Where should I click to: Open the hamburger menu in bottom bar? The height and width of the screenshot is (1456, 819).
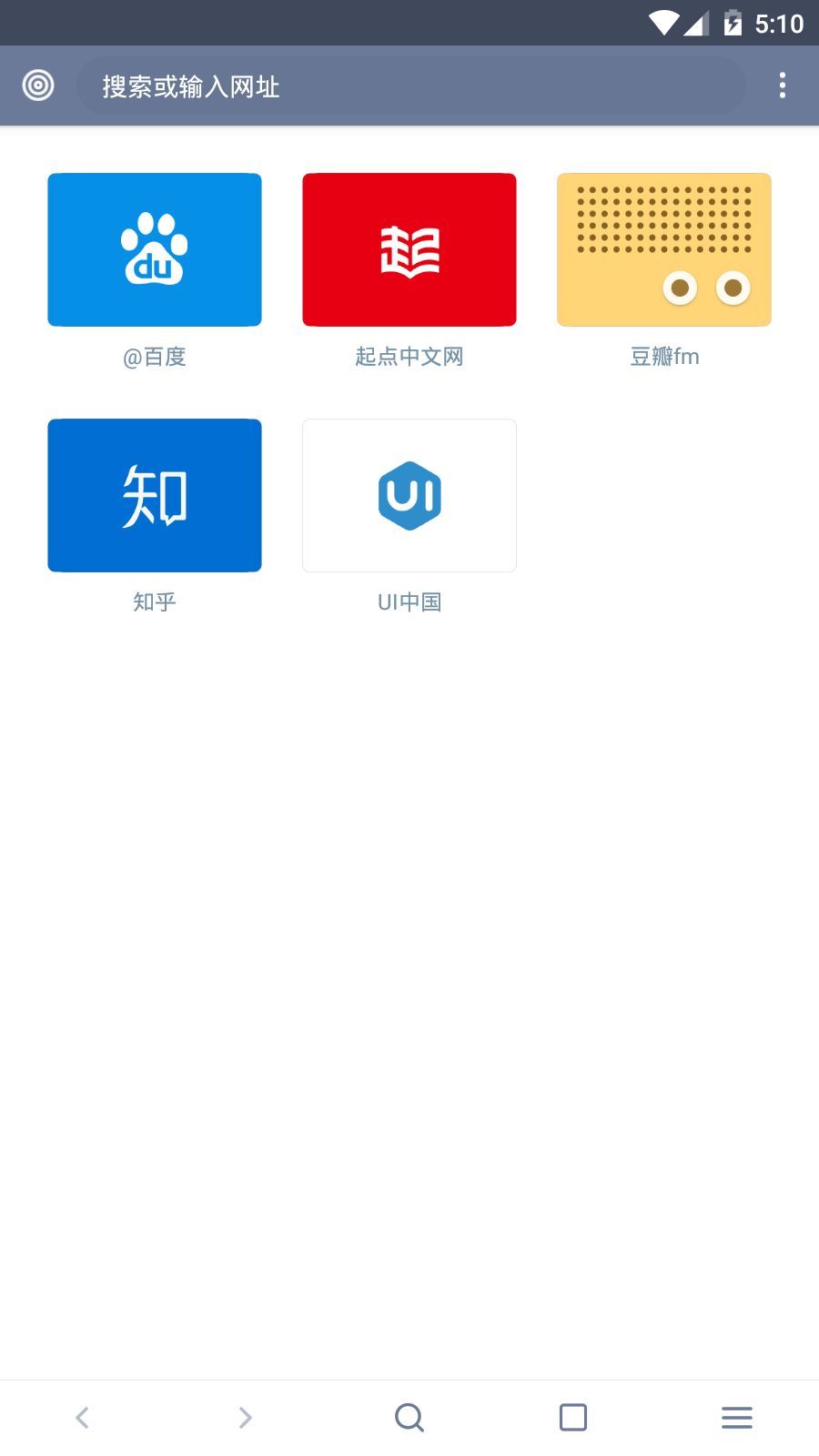point(737,1417)
